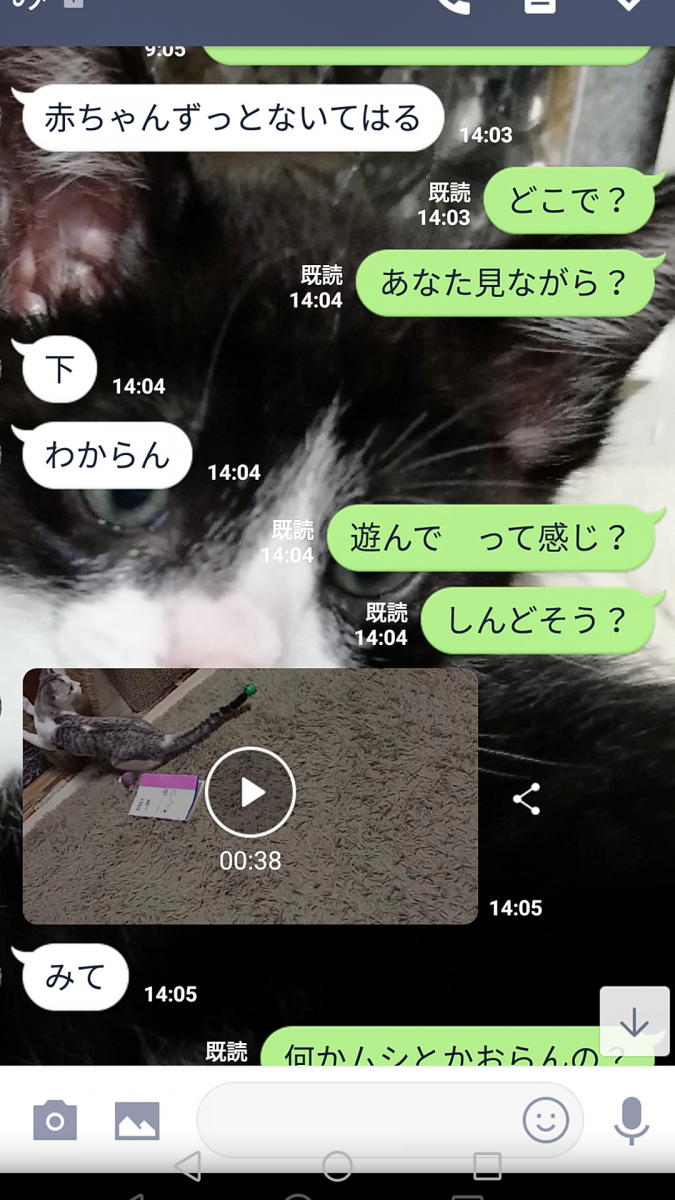Screen dimensions: 675x1200
Task: Open the chat notes icon
Action: 540,6
